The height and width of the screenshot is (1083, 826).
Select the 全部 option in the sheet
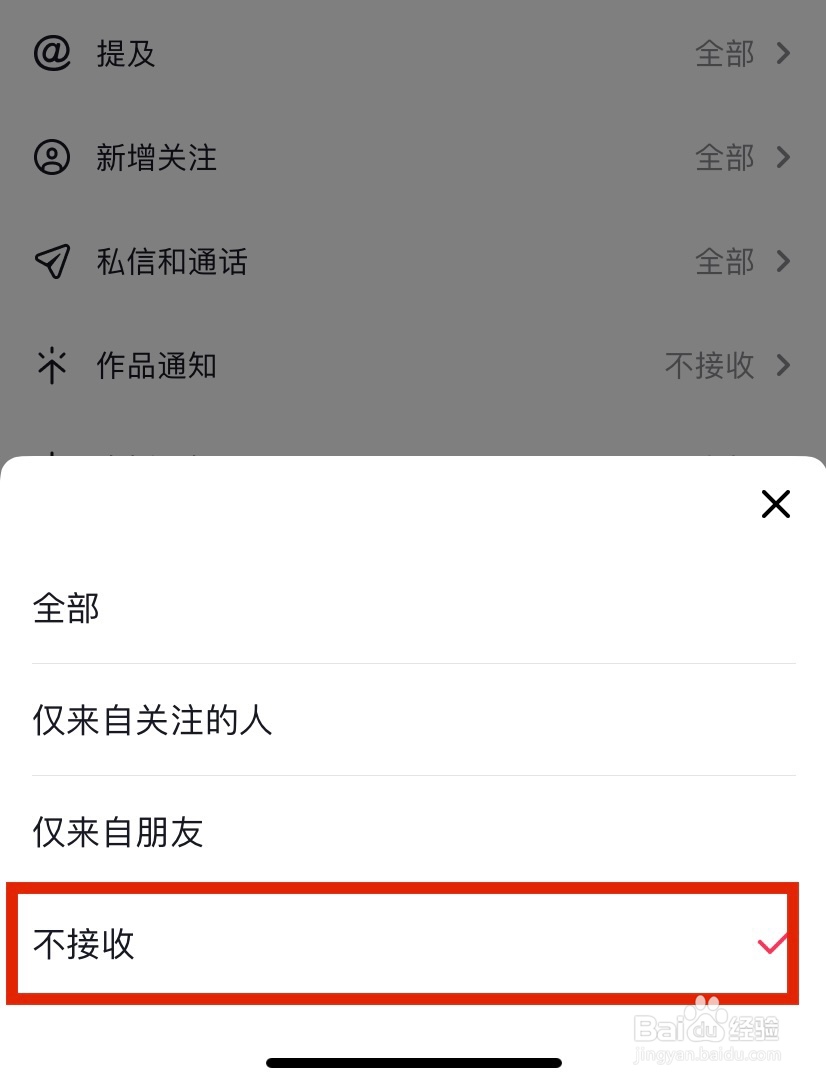(66, 608)
